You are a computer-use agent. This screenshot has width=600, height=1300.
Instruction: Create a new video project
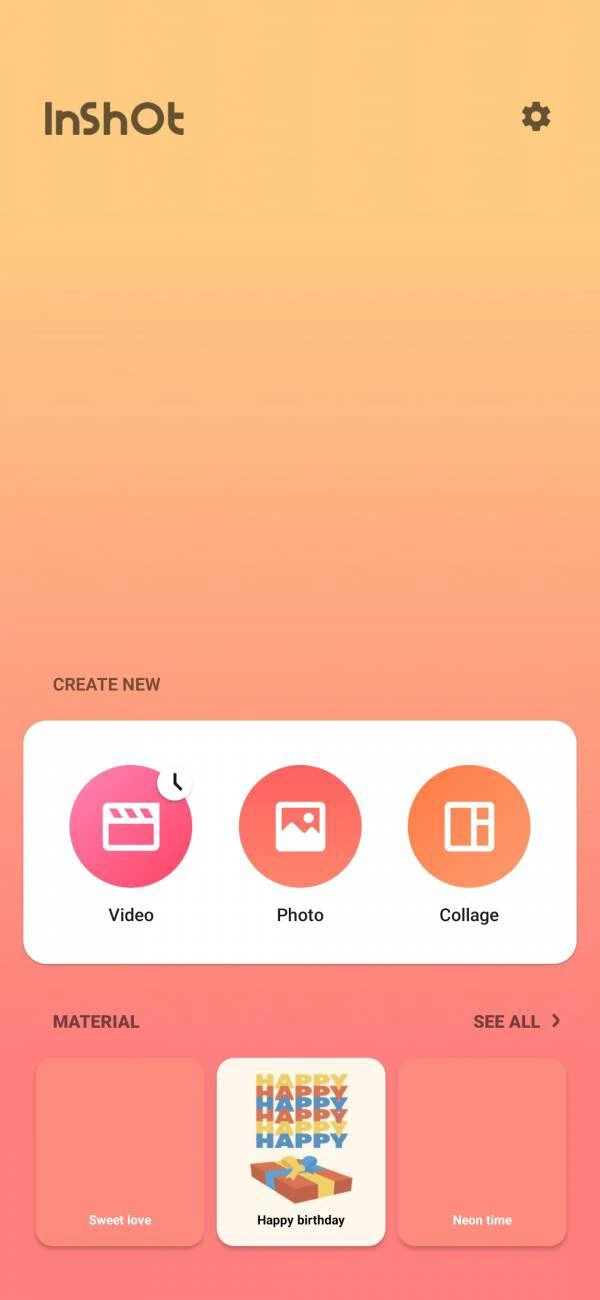130,828
